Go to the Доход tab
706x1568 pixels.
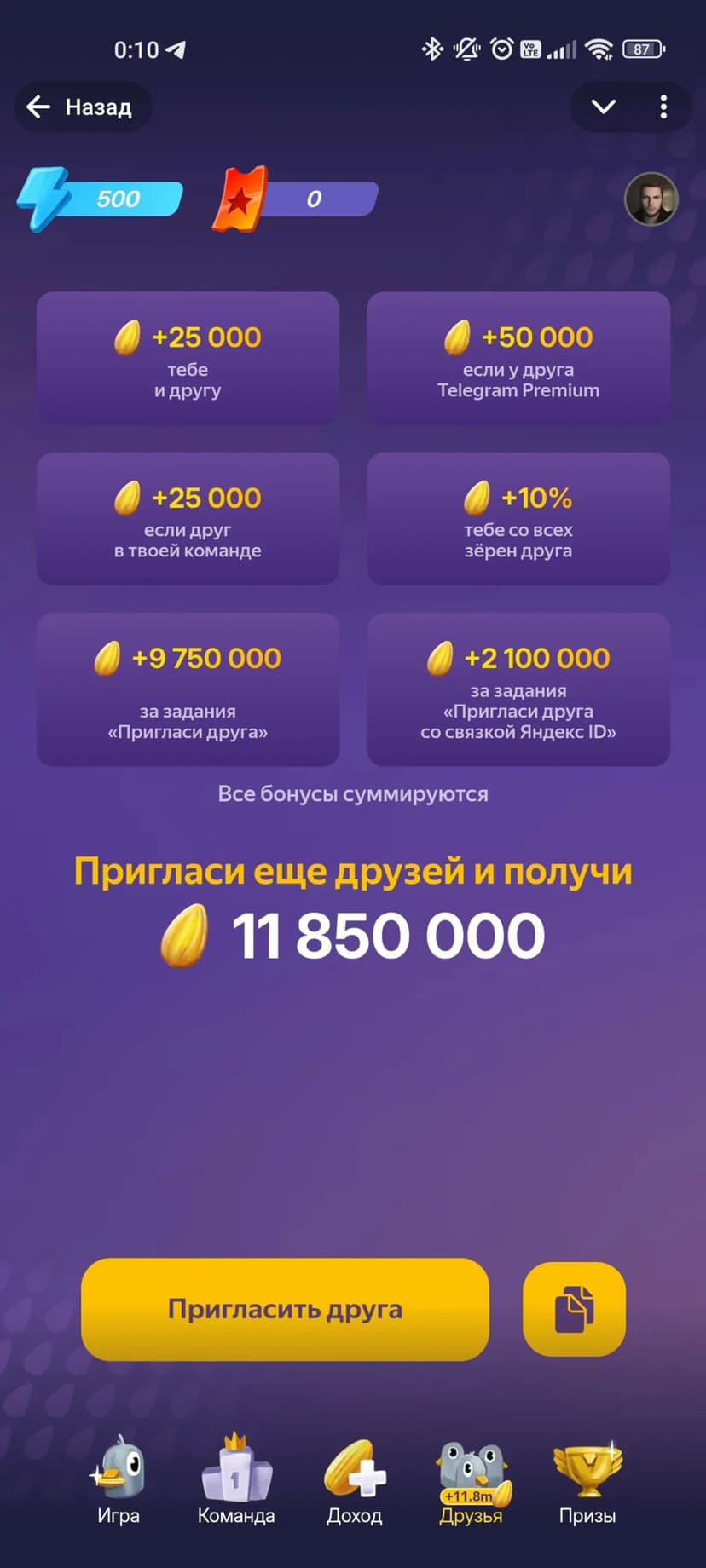click(354, 1481)
